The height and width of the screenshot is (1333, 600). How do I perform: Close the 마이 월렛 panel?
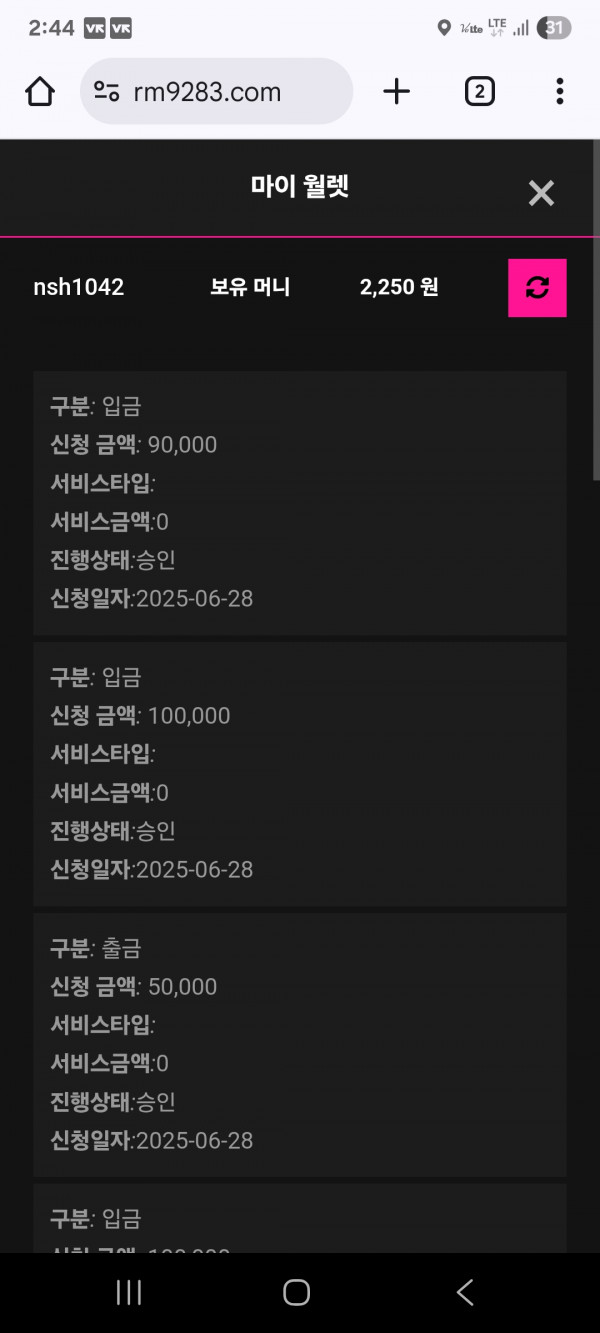541,193
